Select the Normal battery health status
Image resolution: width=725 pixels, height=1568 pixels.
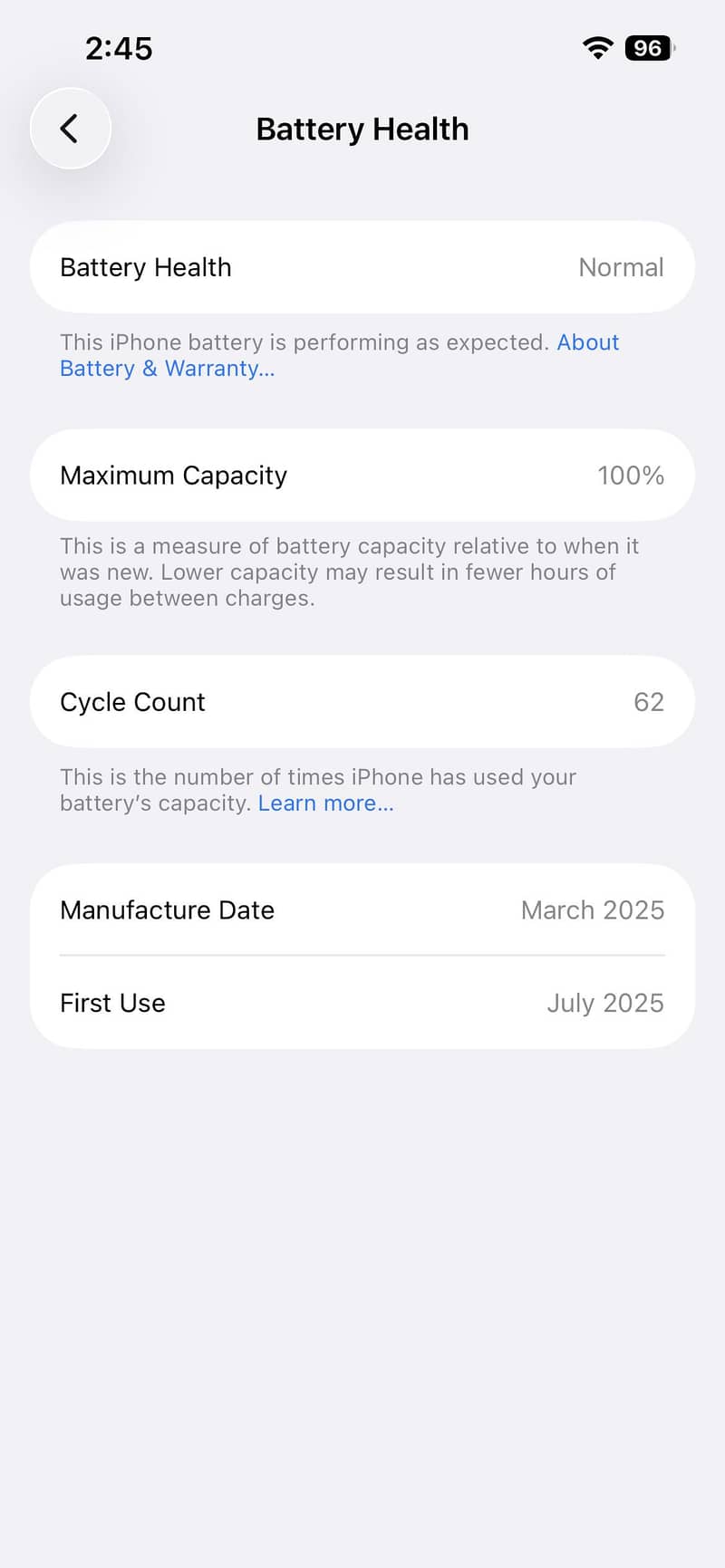pyautogui.click(x=621, y=267)
